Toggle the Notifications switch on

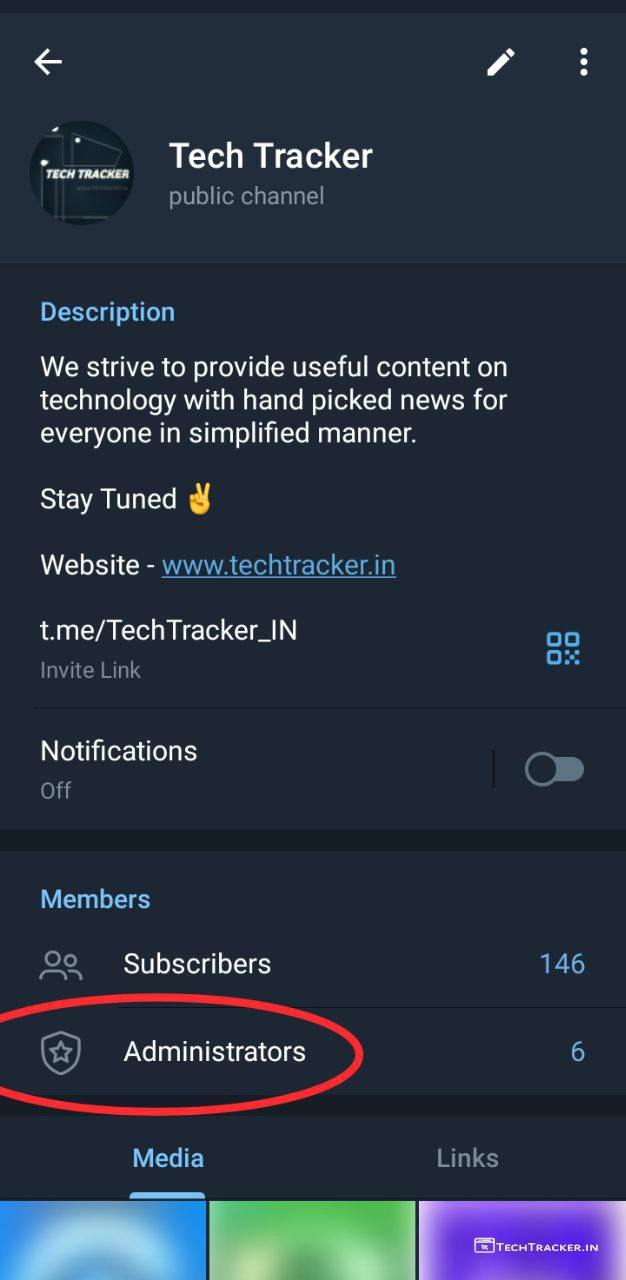[555, 769]
